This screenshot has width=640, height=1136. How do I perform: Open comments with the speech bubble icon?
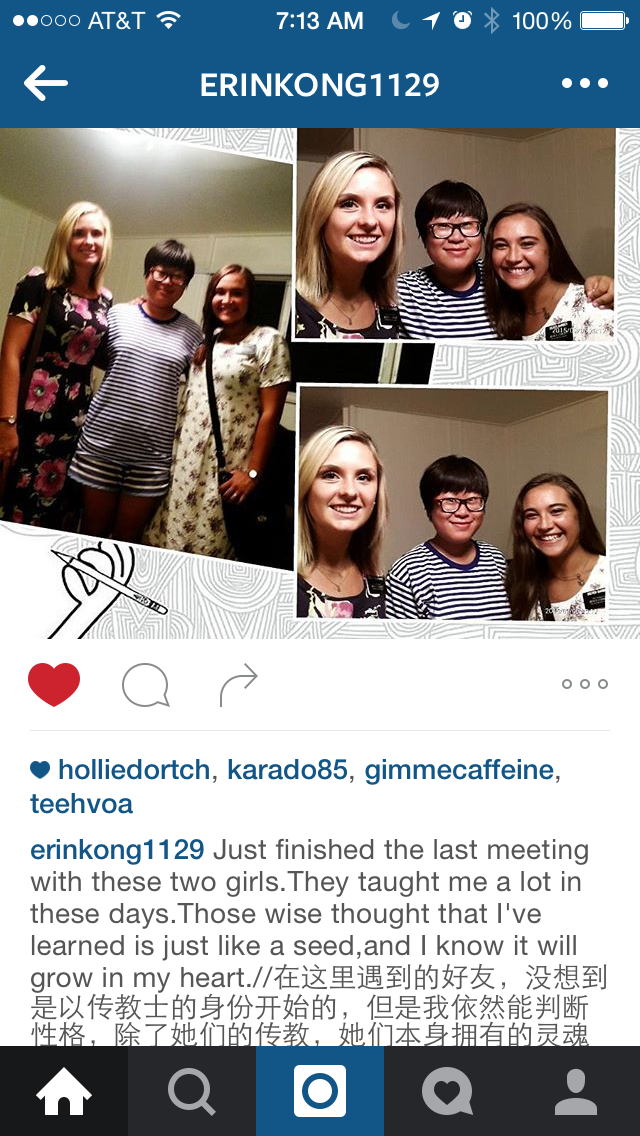[x=145, y=686]
